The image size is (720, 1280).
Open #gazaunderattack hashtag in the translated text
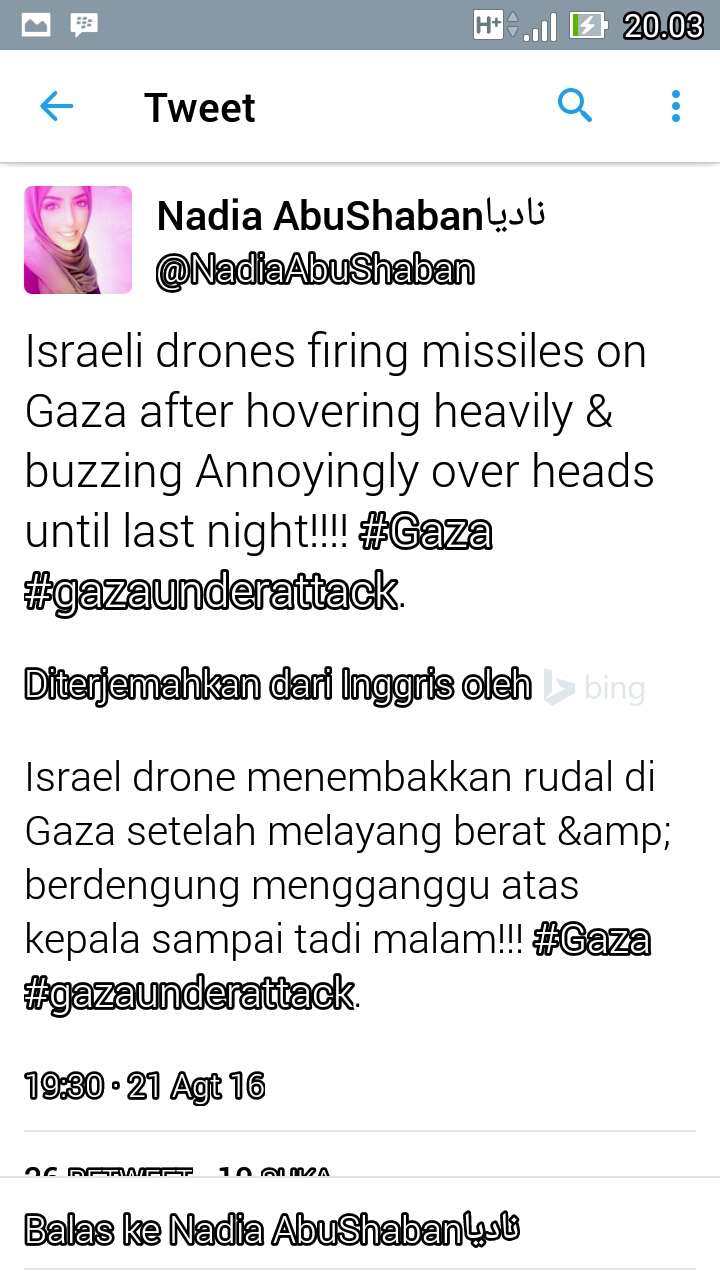pos(190,994)
